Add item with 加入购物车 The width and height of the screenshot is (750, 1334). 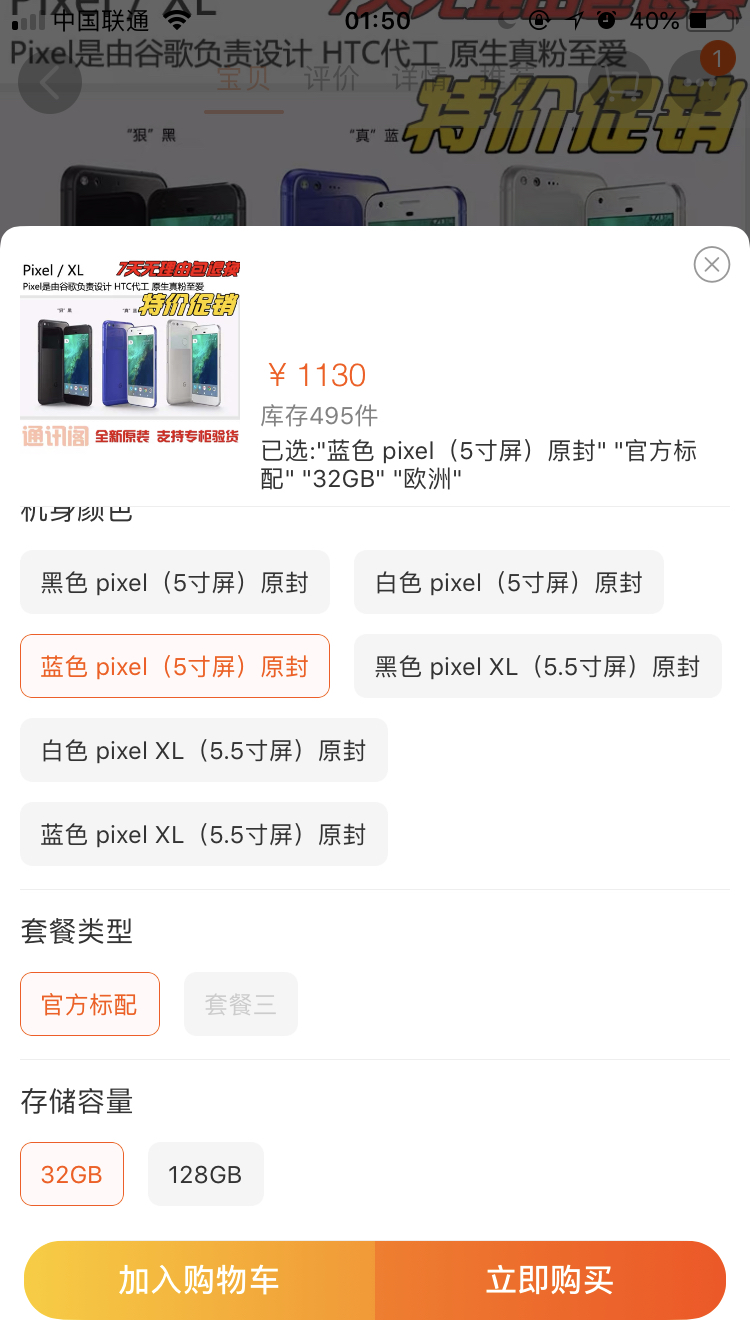click(x=199, y=1280)
